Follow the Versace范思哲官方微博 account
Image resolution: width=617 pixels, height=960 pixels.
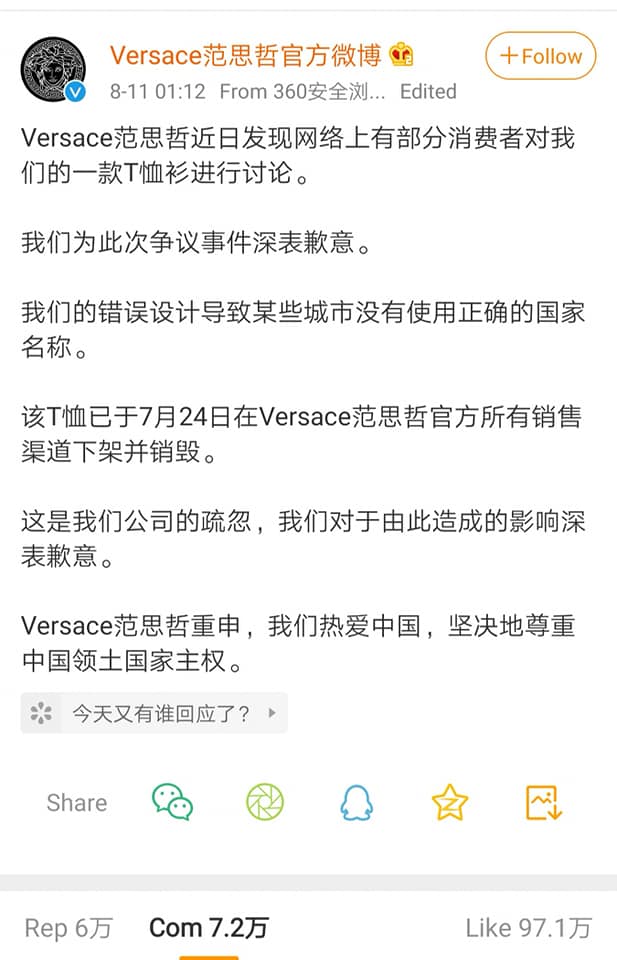click(x=540, y=56)
